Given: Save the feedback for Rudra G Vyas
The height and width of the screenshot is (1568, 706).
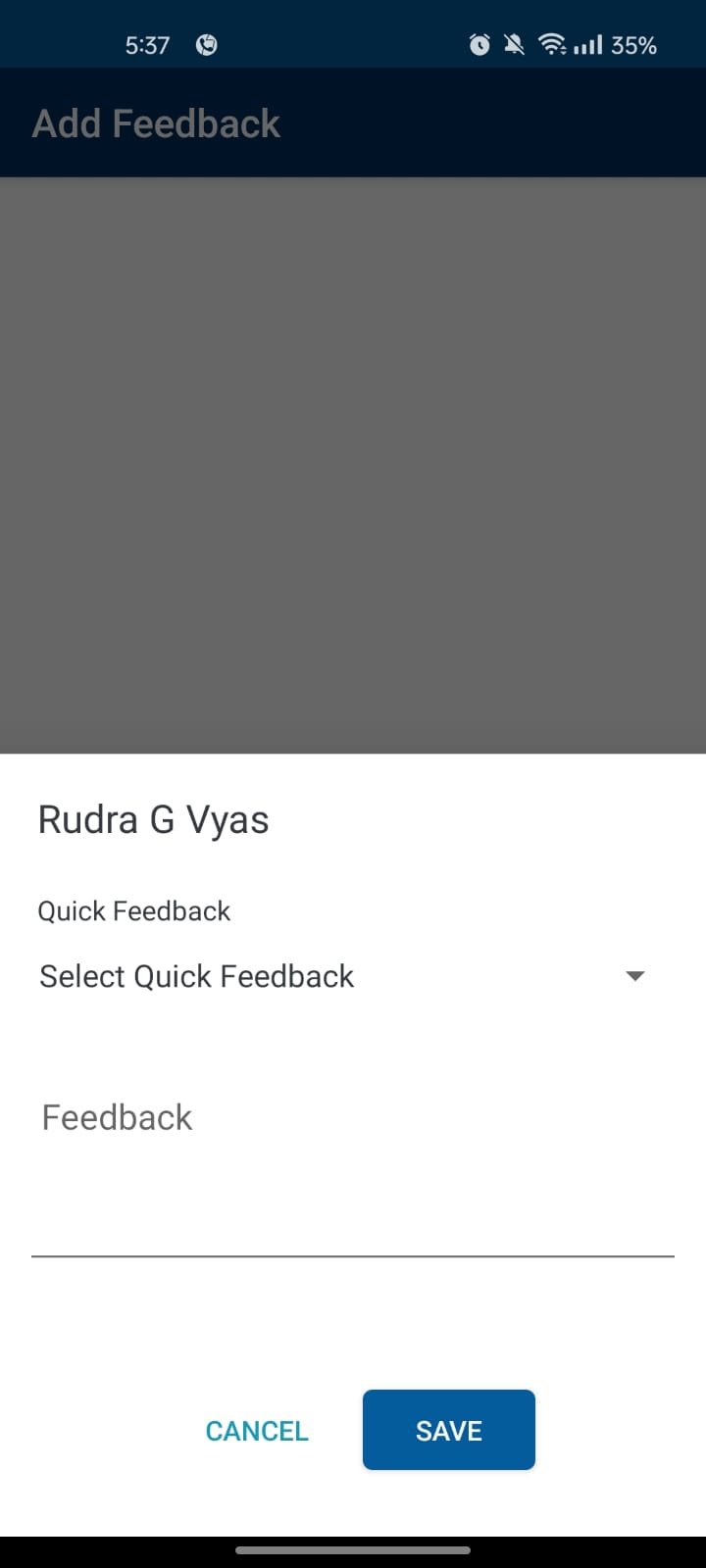Looking at the screenshot, I should tap(449, 1431).
